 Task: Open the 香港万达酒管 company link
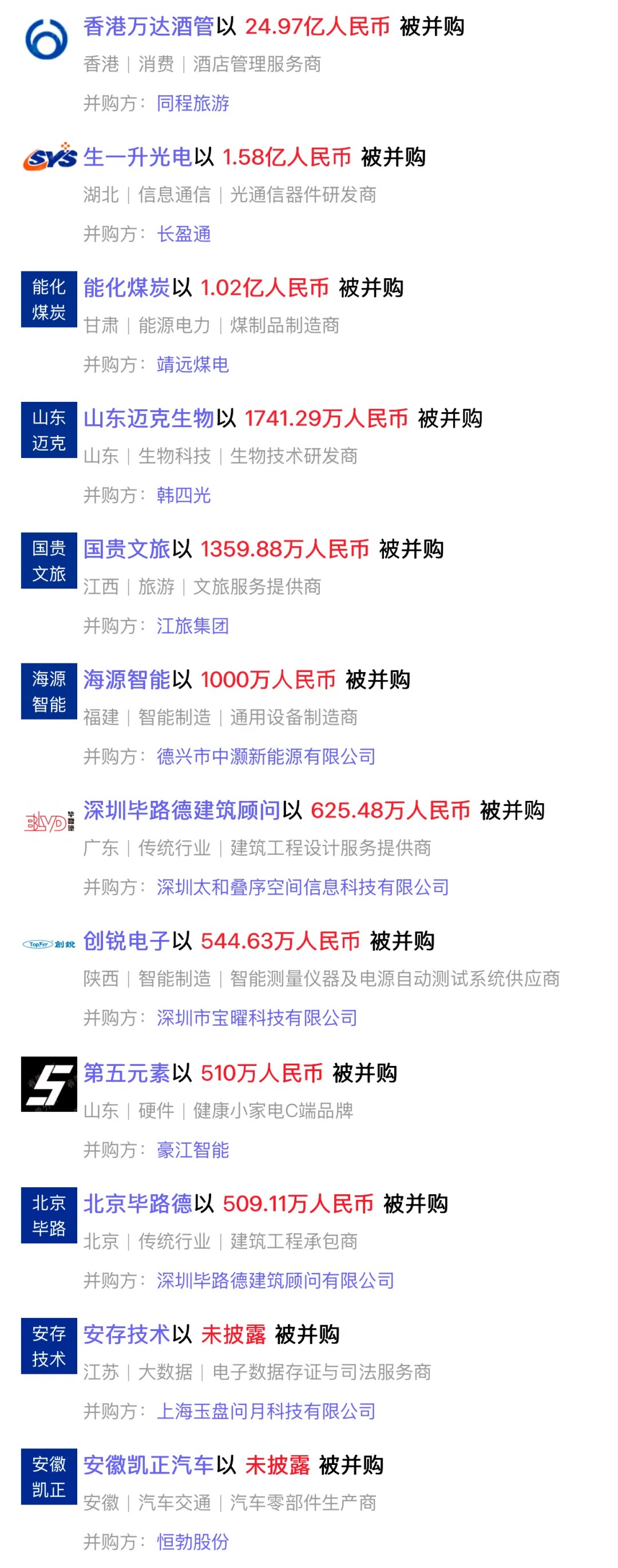click(x=148, y=26)
